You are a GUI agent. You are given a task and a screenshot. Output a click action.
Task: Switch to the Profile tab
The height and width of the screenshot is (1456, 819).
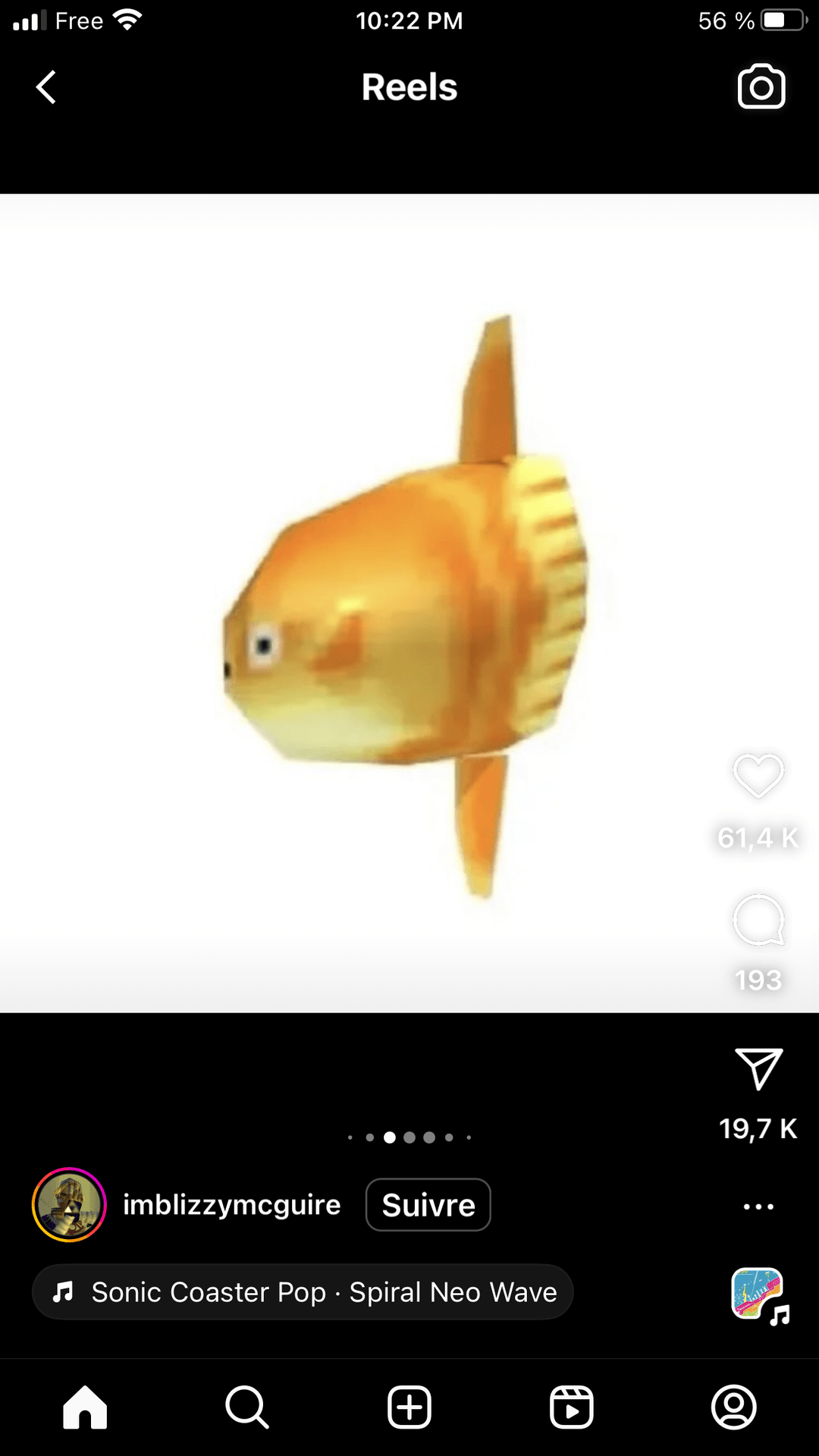pyautogui.click(x=733, y=1407)
